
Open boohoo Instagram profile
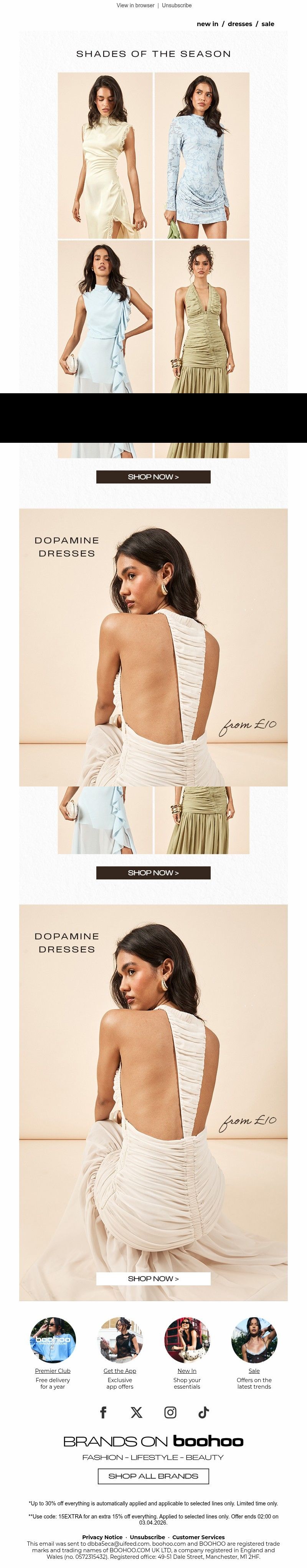point(170,1412)
